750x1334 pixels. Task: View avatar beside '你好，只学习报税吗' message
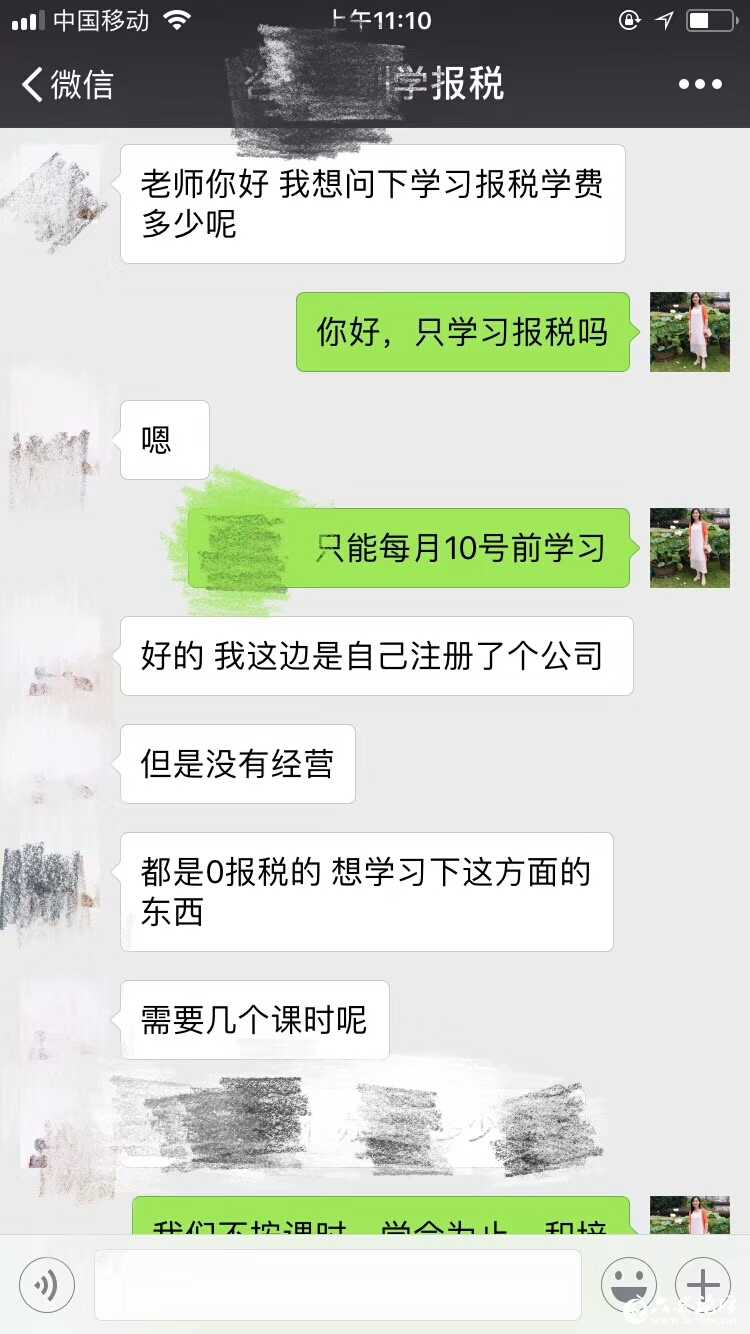coord(689,332)
